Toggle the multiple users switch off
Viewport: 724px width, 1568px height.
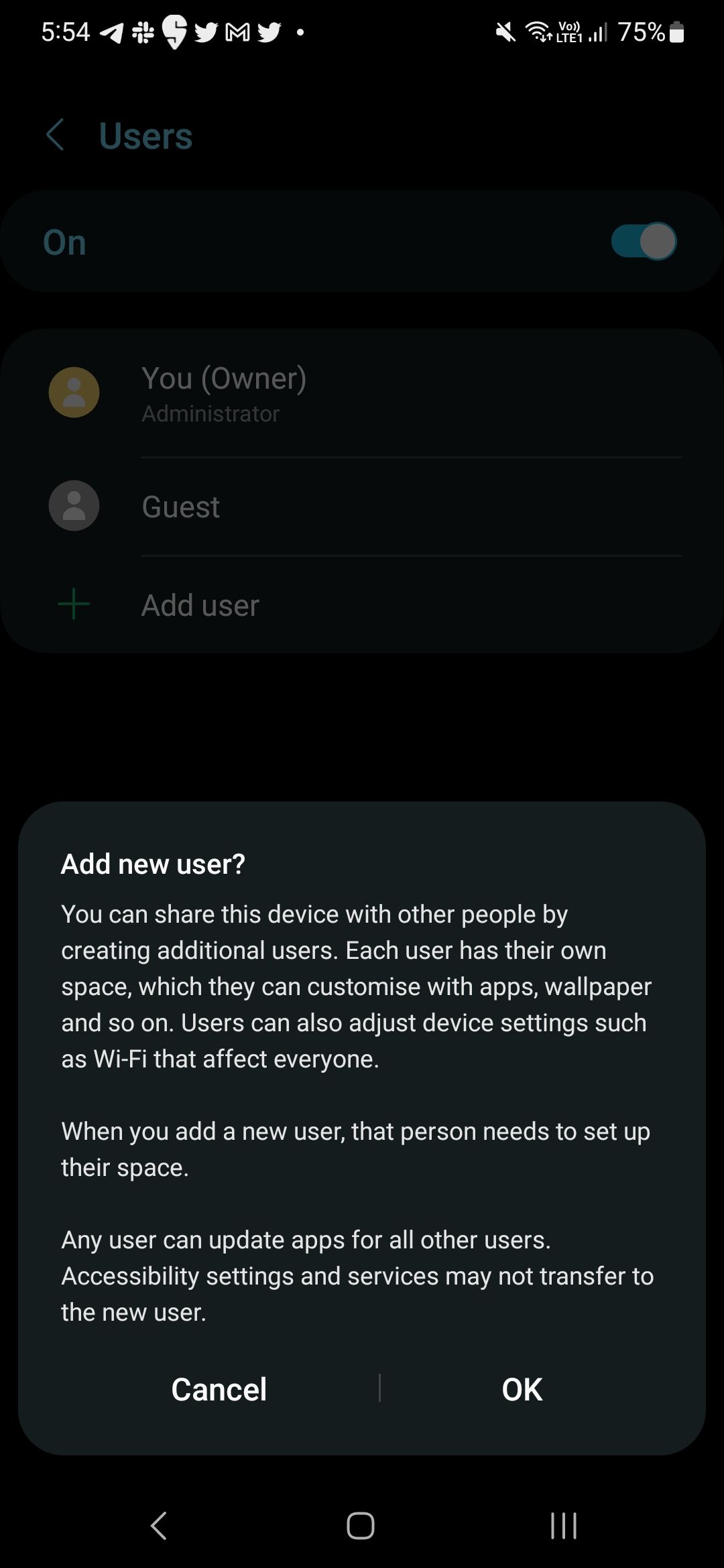pyautogui.click(x=644, y=241)
